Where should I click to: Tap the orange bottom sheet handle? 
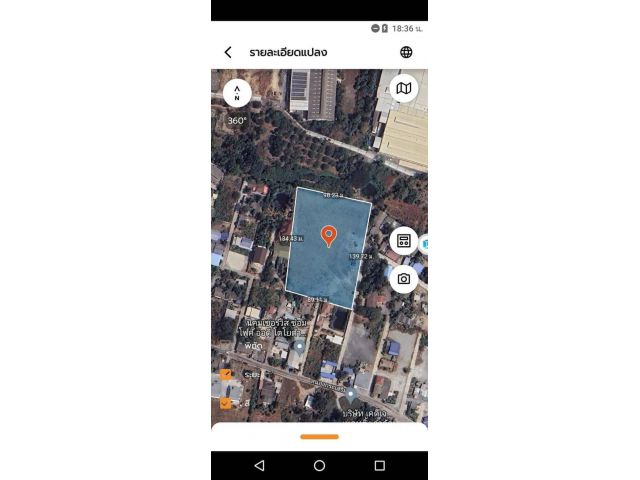(x=319, y=436)
